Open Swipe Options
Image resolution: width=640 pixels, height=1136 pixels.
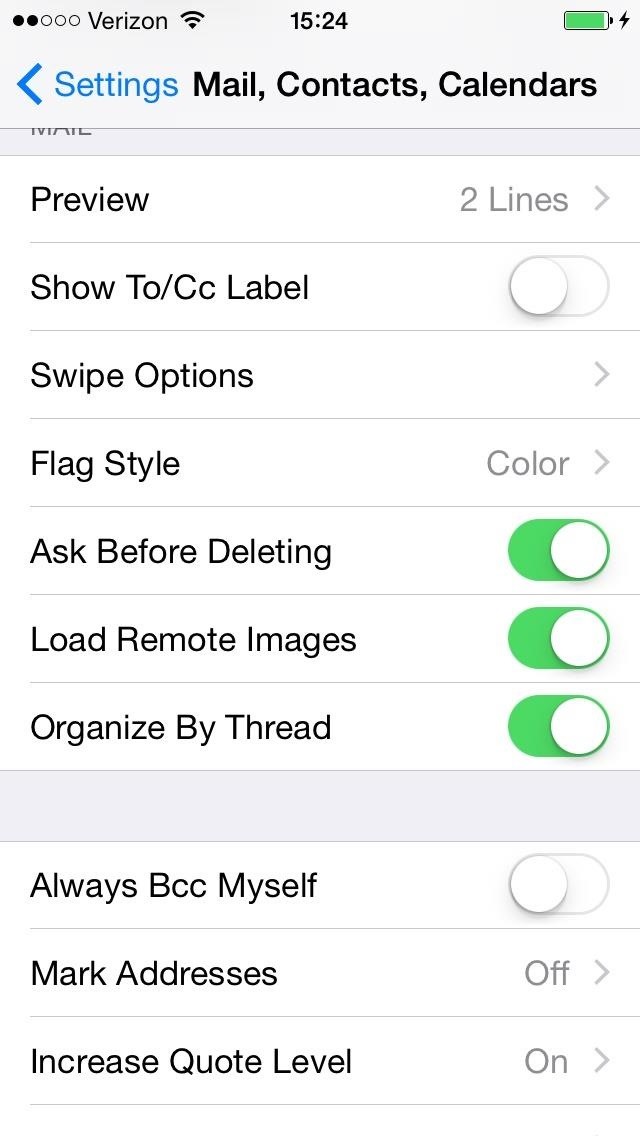coord(320,376)
